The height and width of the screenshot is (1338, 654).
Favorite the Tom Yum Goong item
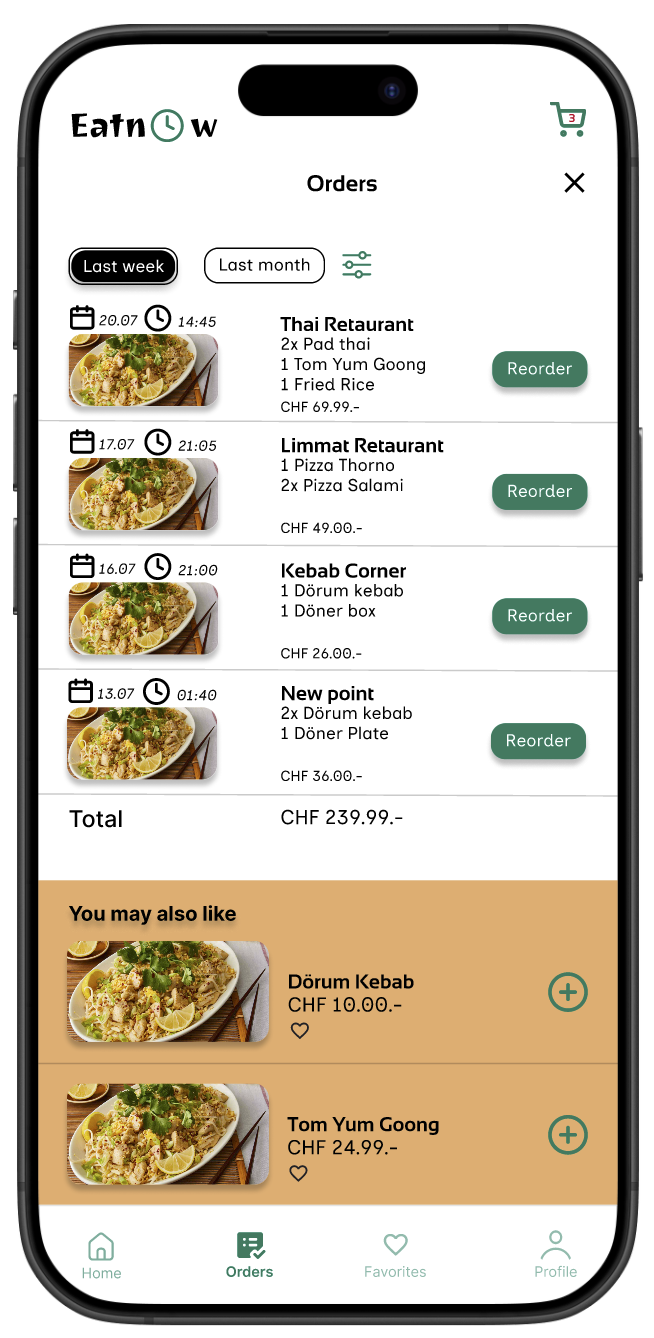(x=298, y=1174)
